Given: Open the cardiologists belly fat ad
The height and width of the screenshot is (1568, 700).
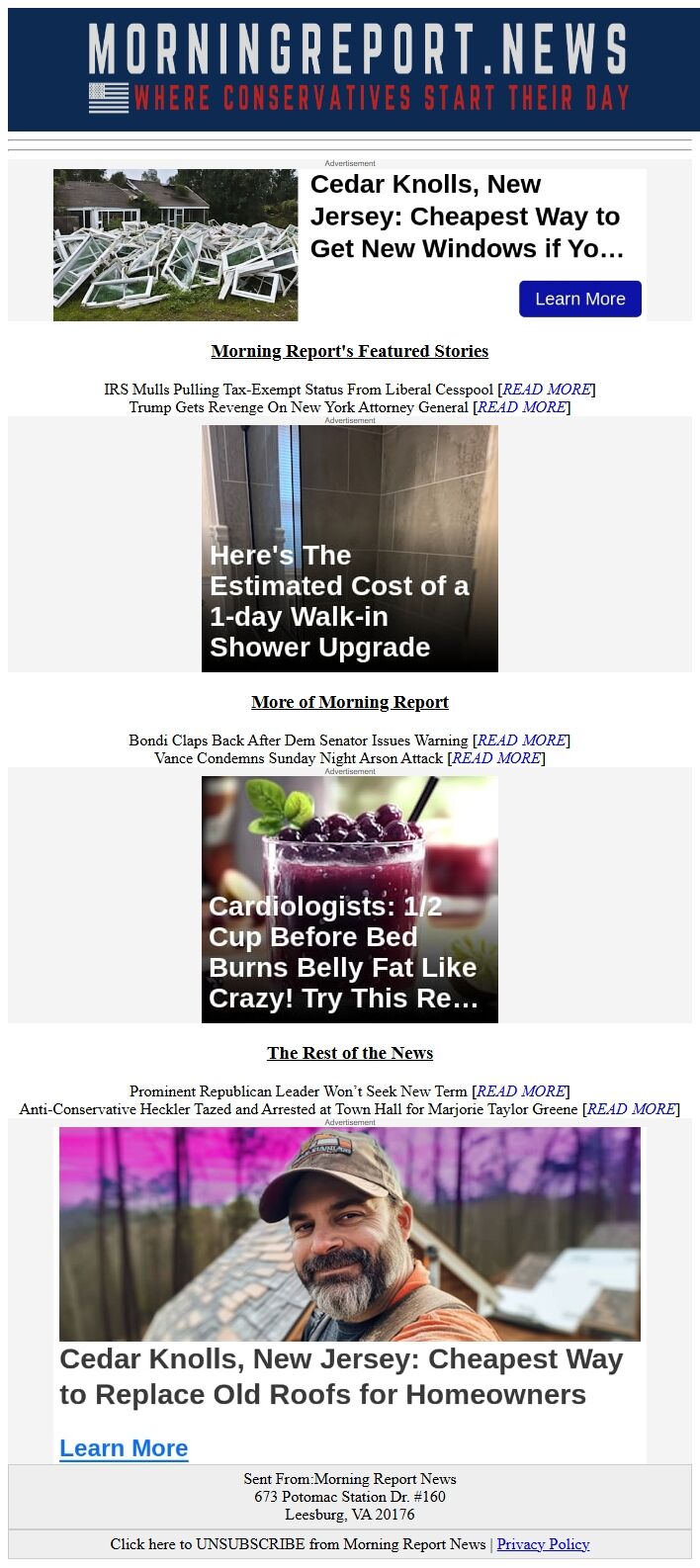Looking at the screenshot, I should pos(349,900).
